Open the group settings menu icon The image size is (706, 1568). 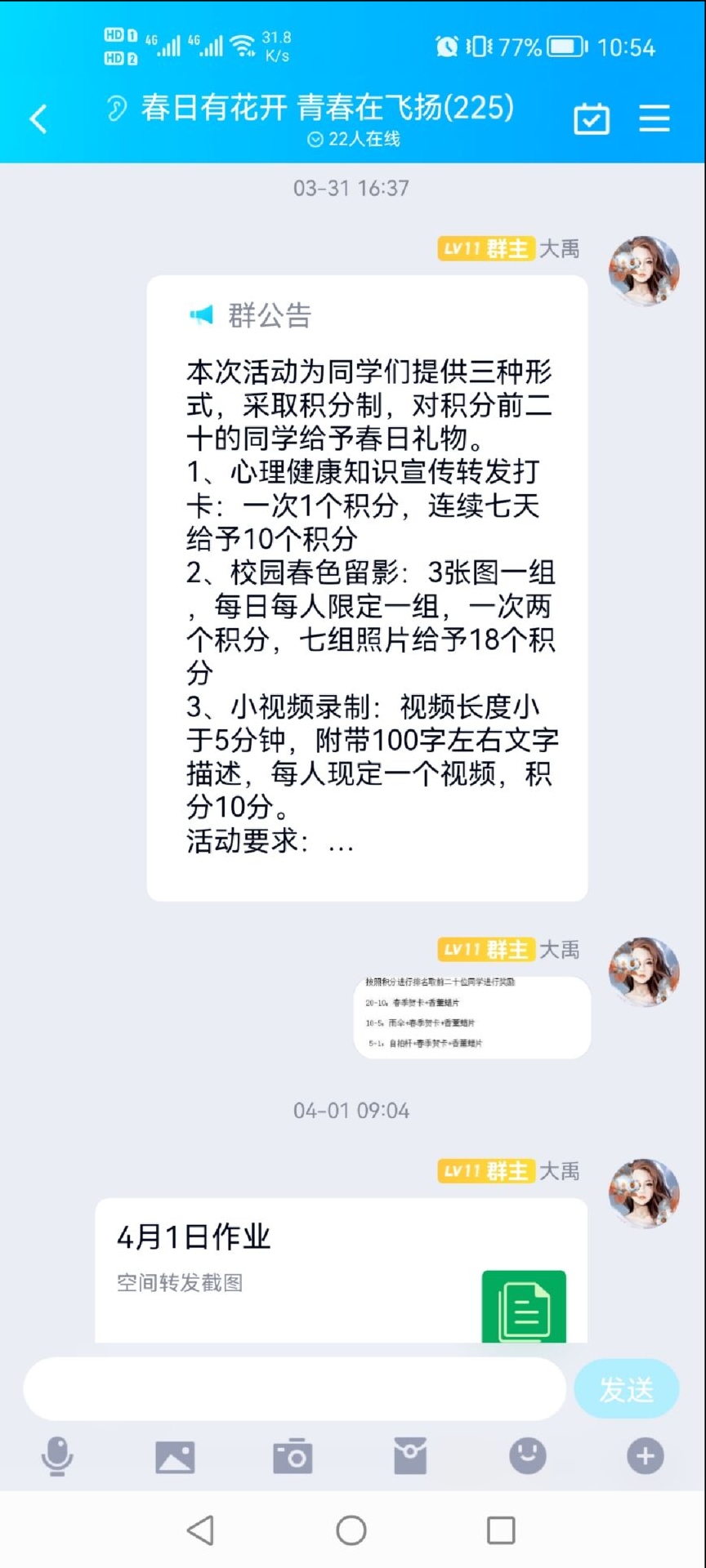(x=654, y=118)
